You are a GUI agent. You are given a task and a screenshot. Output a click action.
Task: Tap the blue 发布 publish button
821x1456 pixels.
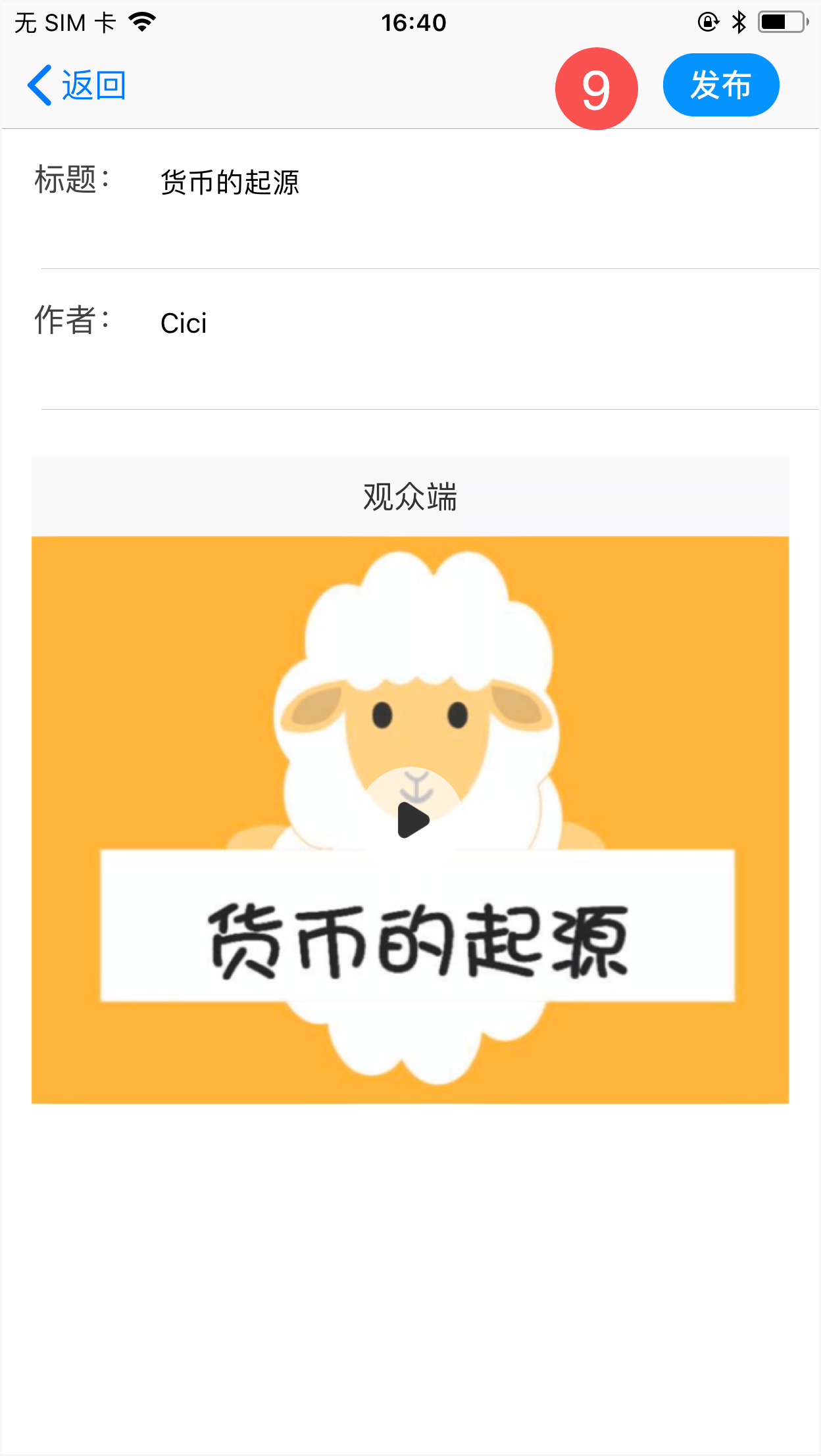(x=720, y=85)
